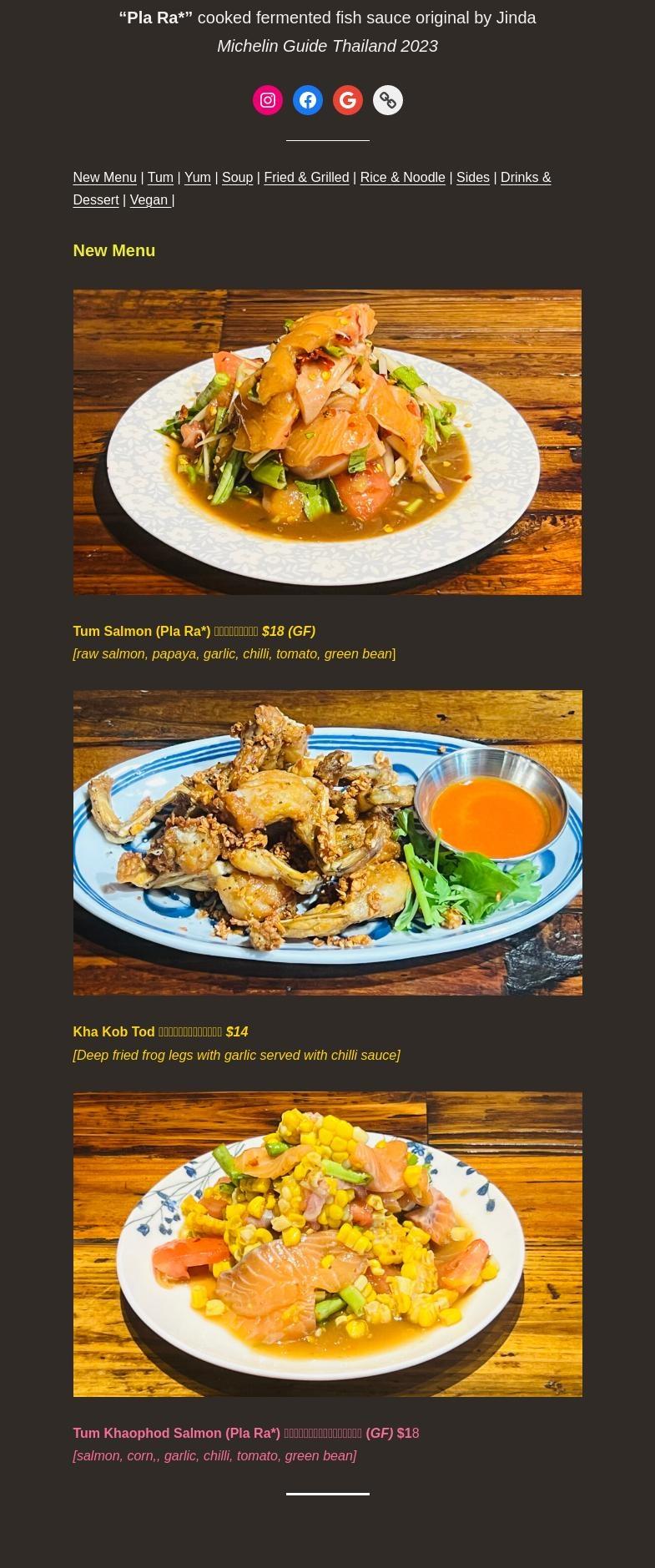
Task: Click the New Menu section heading
Action: click(113, 250)
